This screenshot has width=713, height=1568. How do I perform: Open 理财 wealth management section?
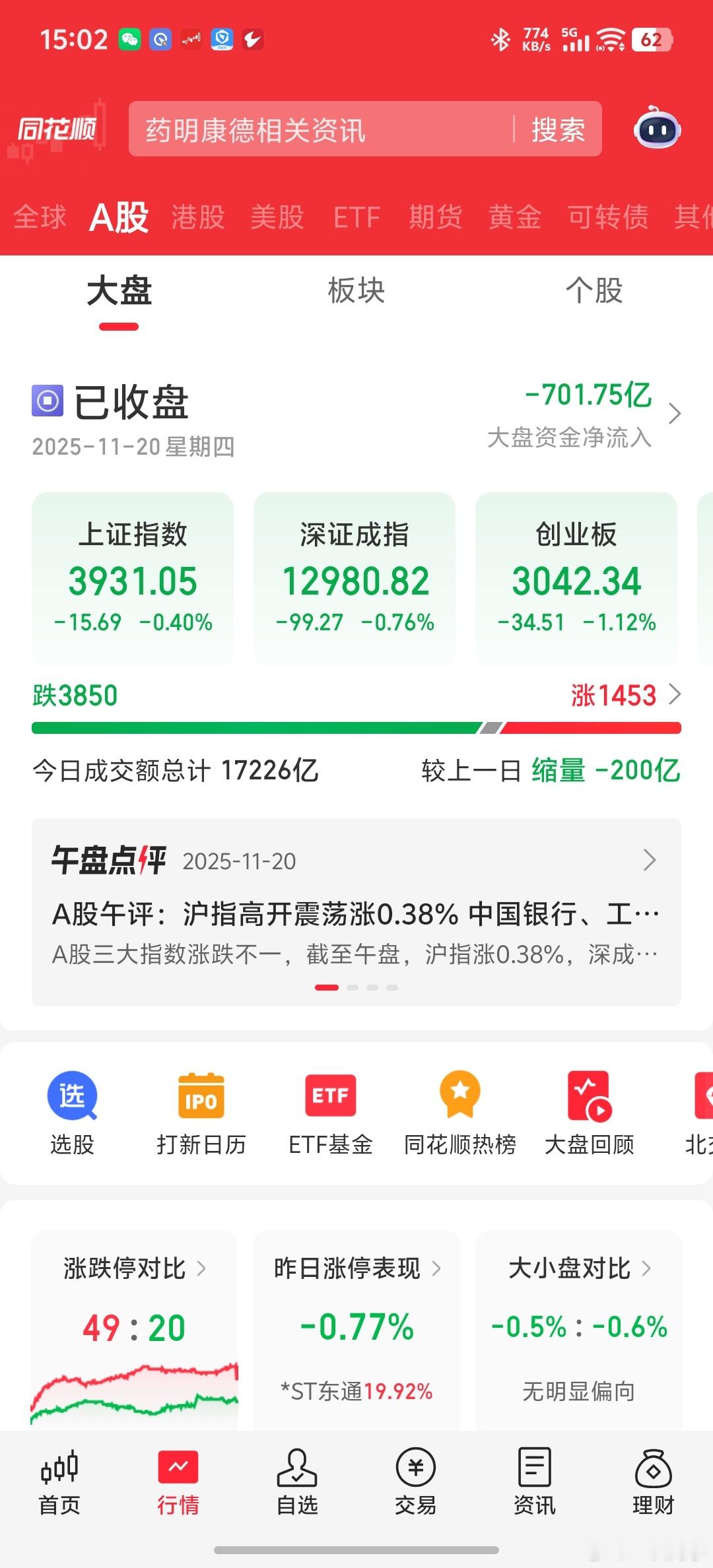click(x=652, y=1485)
